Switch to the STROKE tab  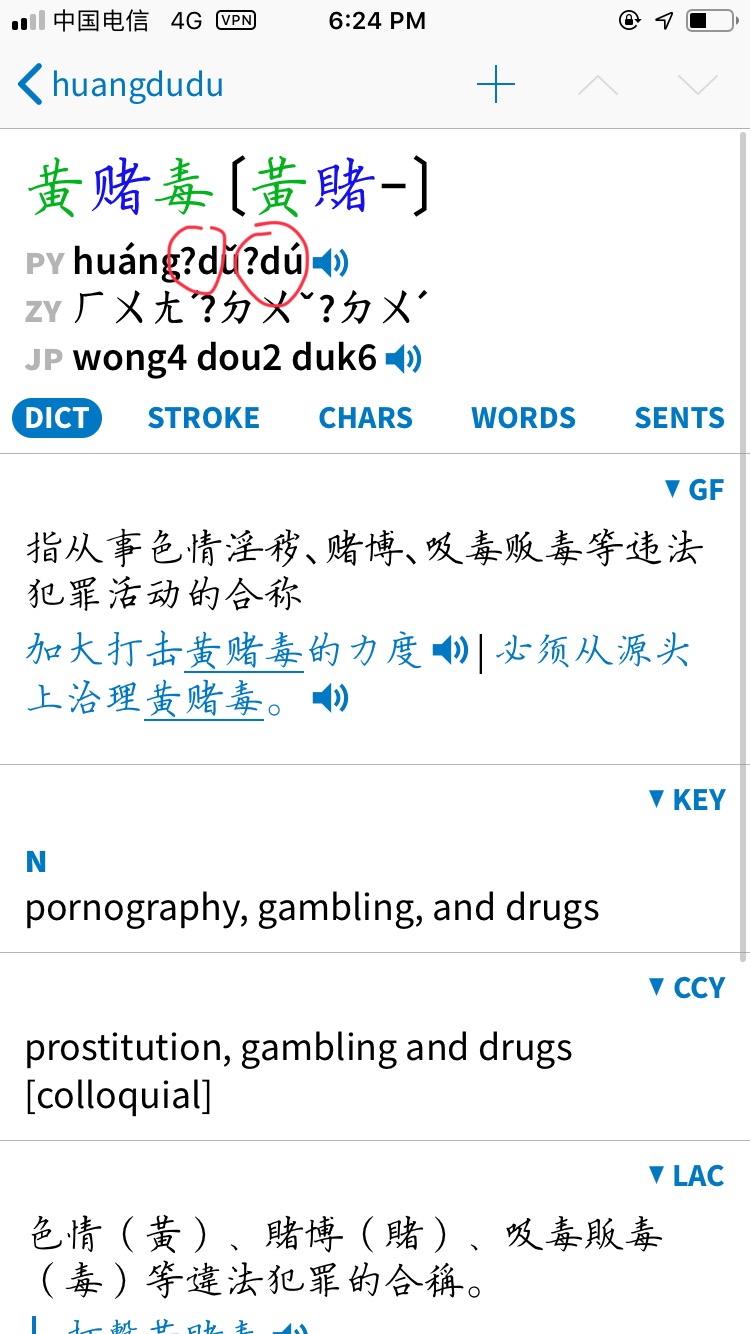pos(203,418)
